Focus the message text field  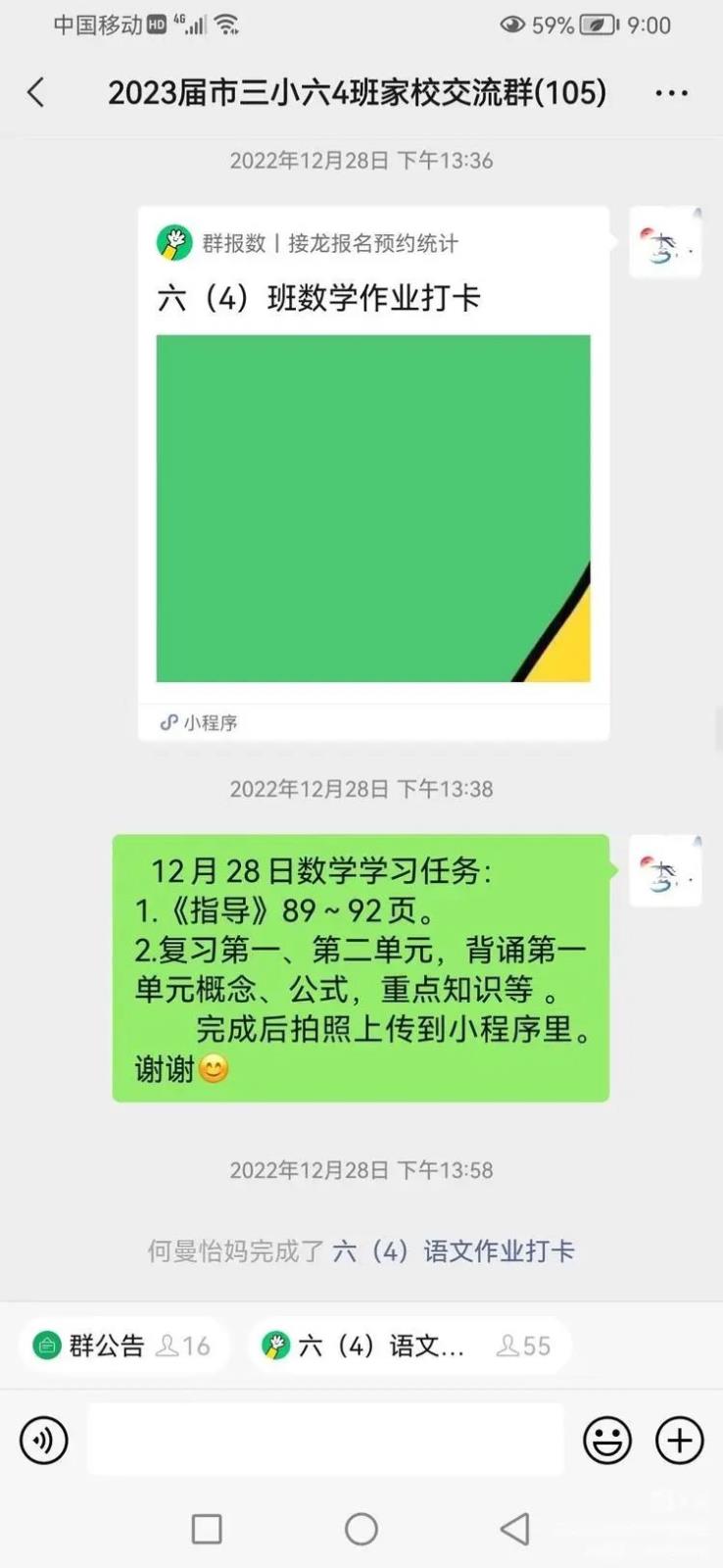coord(325,1440)
